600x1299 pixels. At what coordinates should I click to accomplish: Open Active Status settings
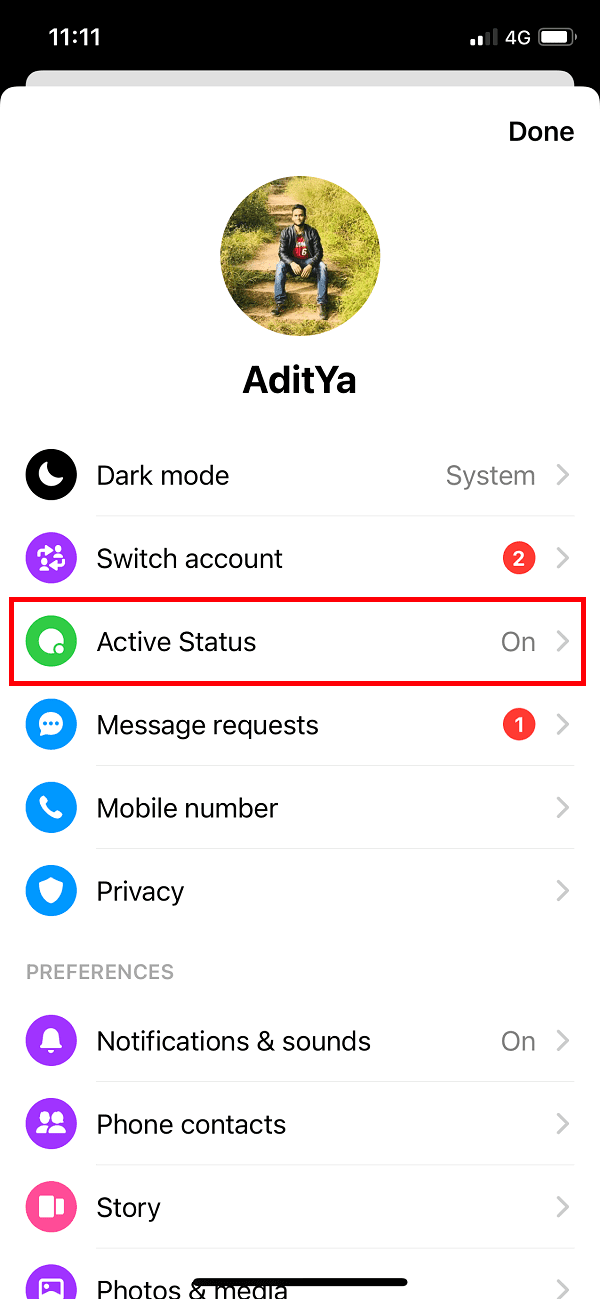coord(298,642)
